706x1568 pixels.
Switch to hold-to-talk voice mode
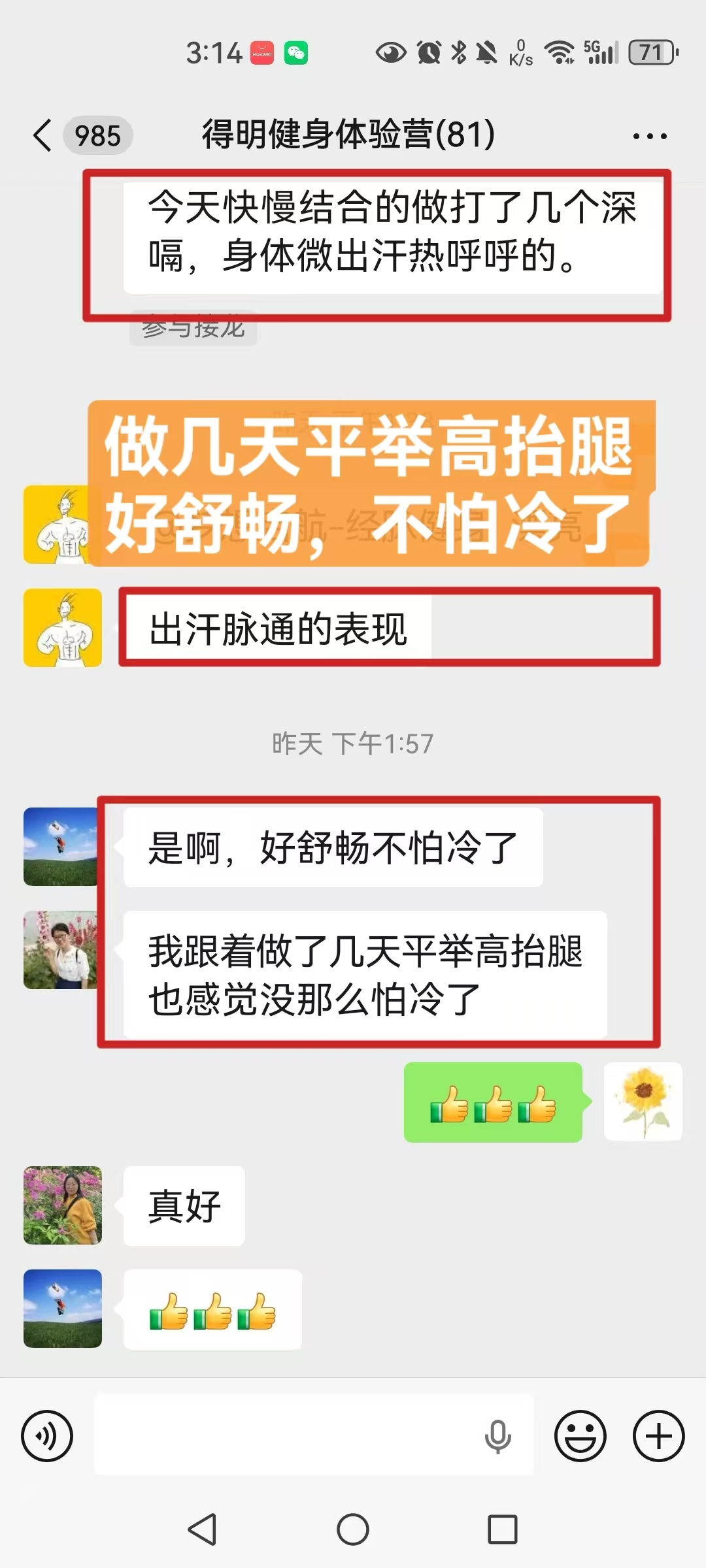47,1435
